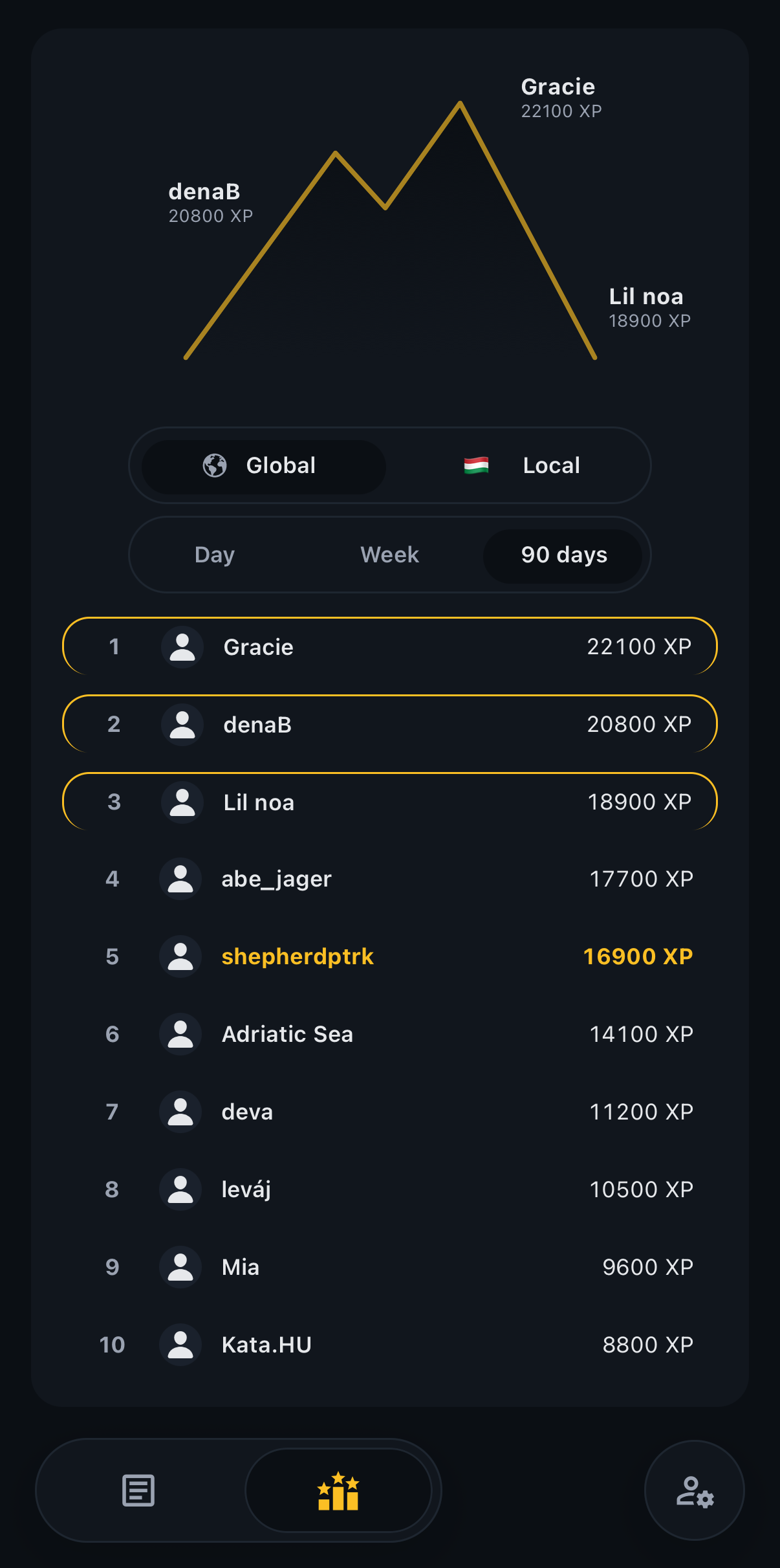Screen dimensions: 780x1568
Task: Select the Day timeframe
Action: pyautogui.click(x=214, y=555)
